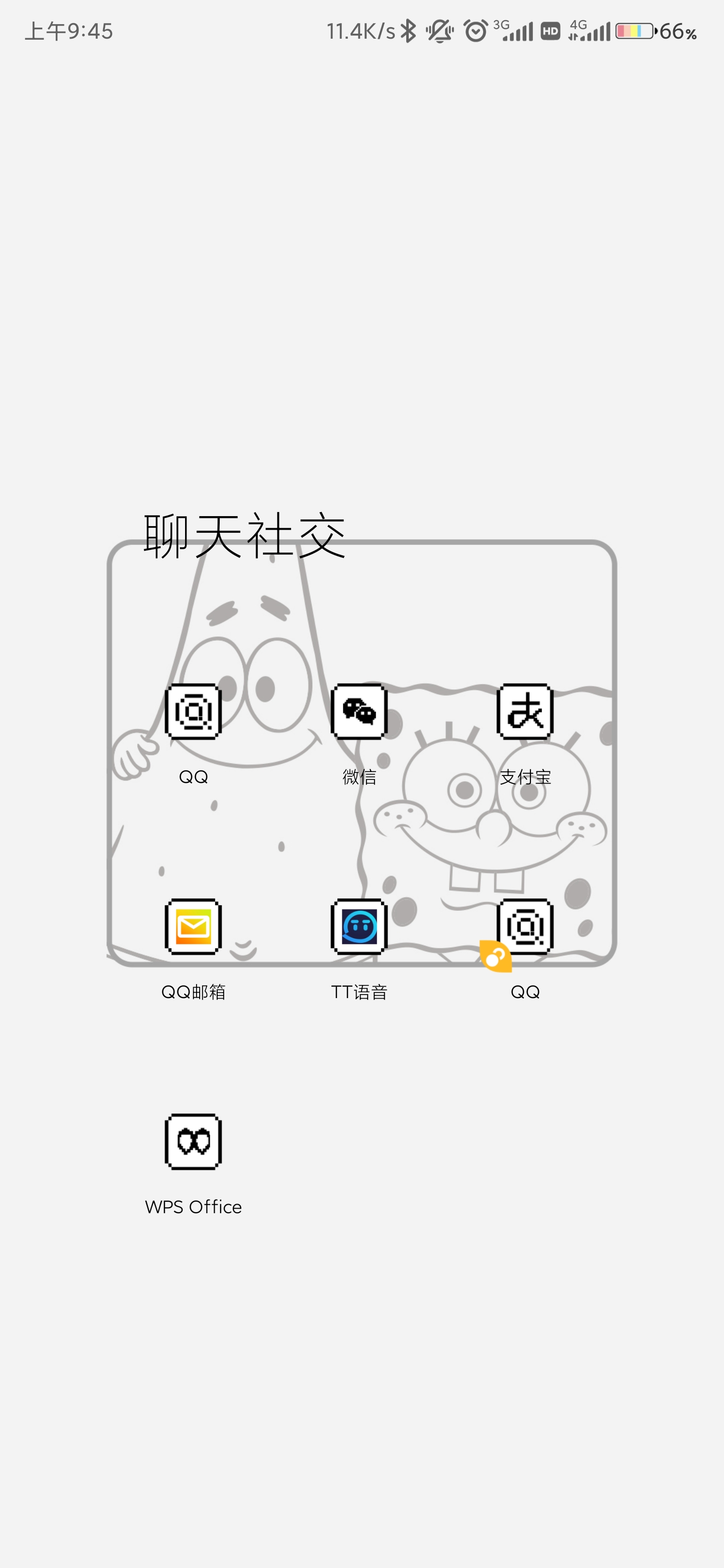Open the QQ邮箱 app
This screenshot has width=724, height=1568.
[x=193, y=926]
